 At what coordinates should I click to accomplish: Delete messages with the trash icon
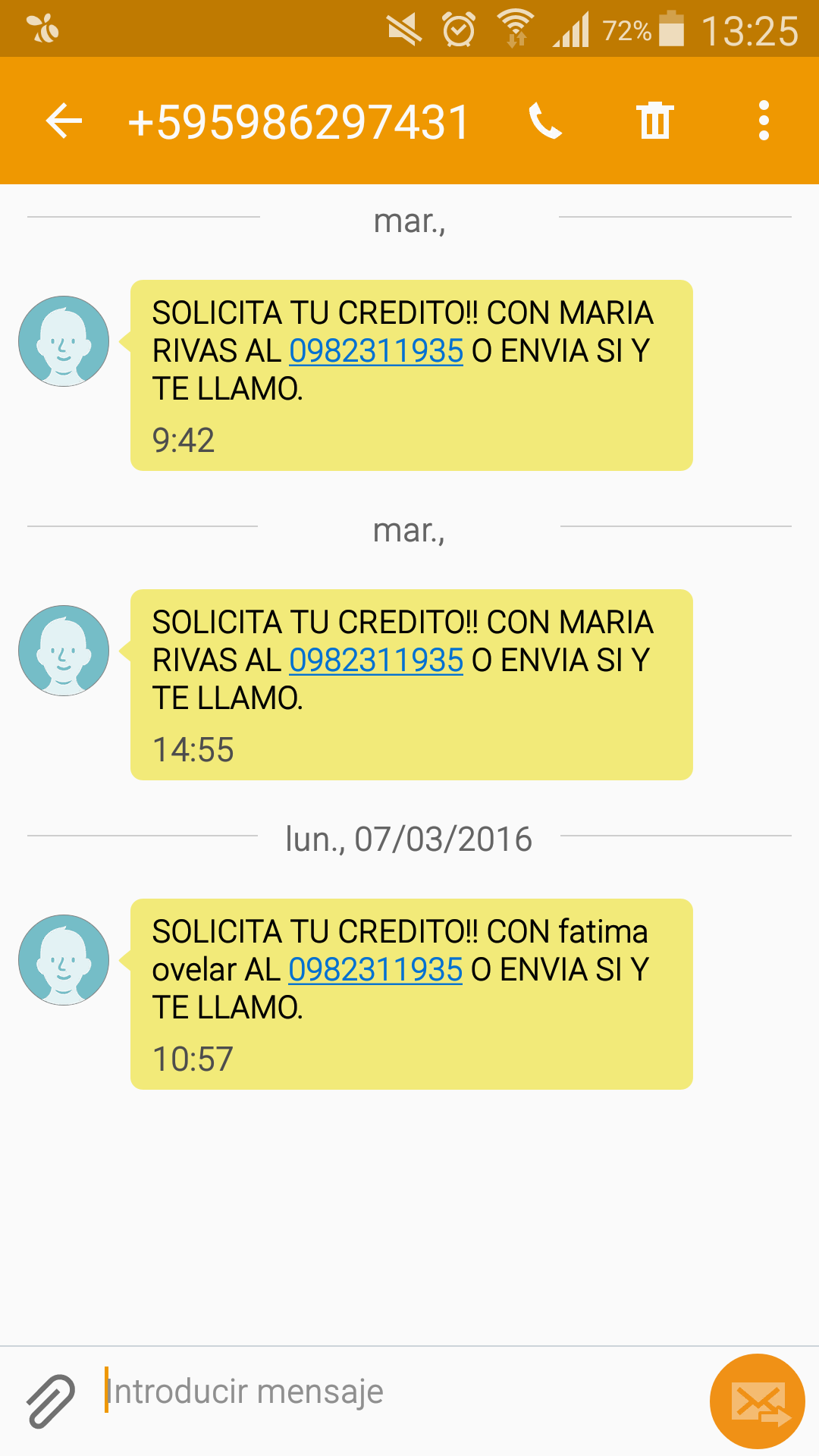[x=654, y=121]
